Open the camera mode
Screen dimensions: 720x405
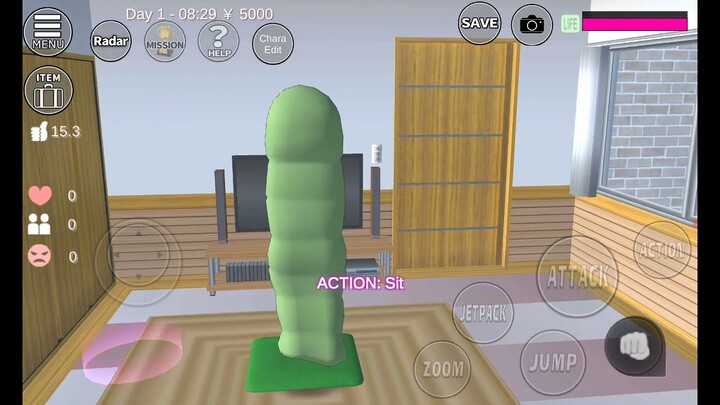click(x=532, y=24)
